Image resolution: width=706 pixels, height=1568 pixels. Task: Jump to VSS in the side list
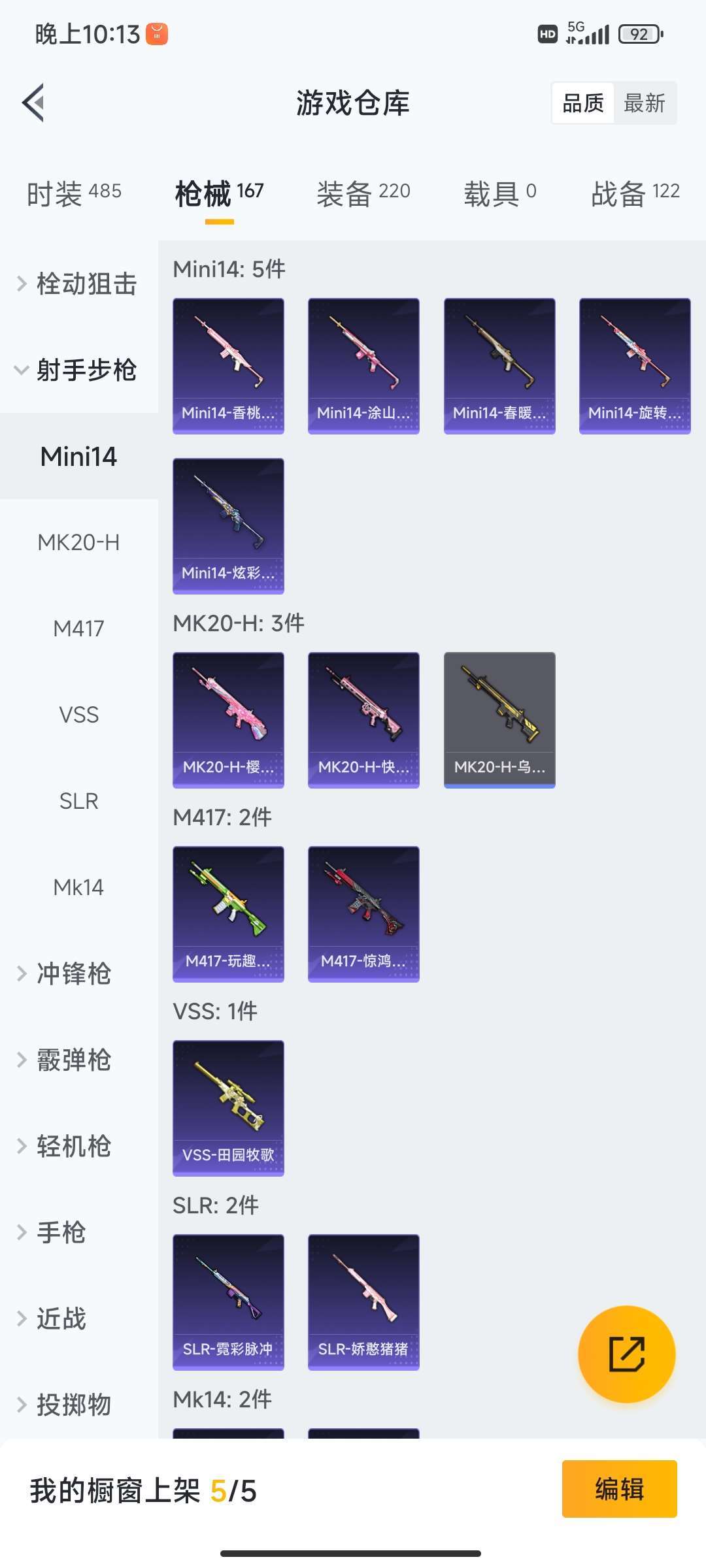tap(78, 715)
